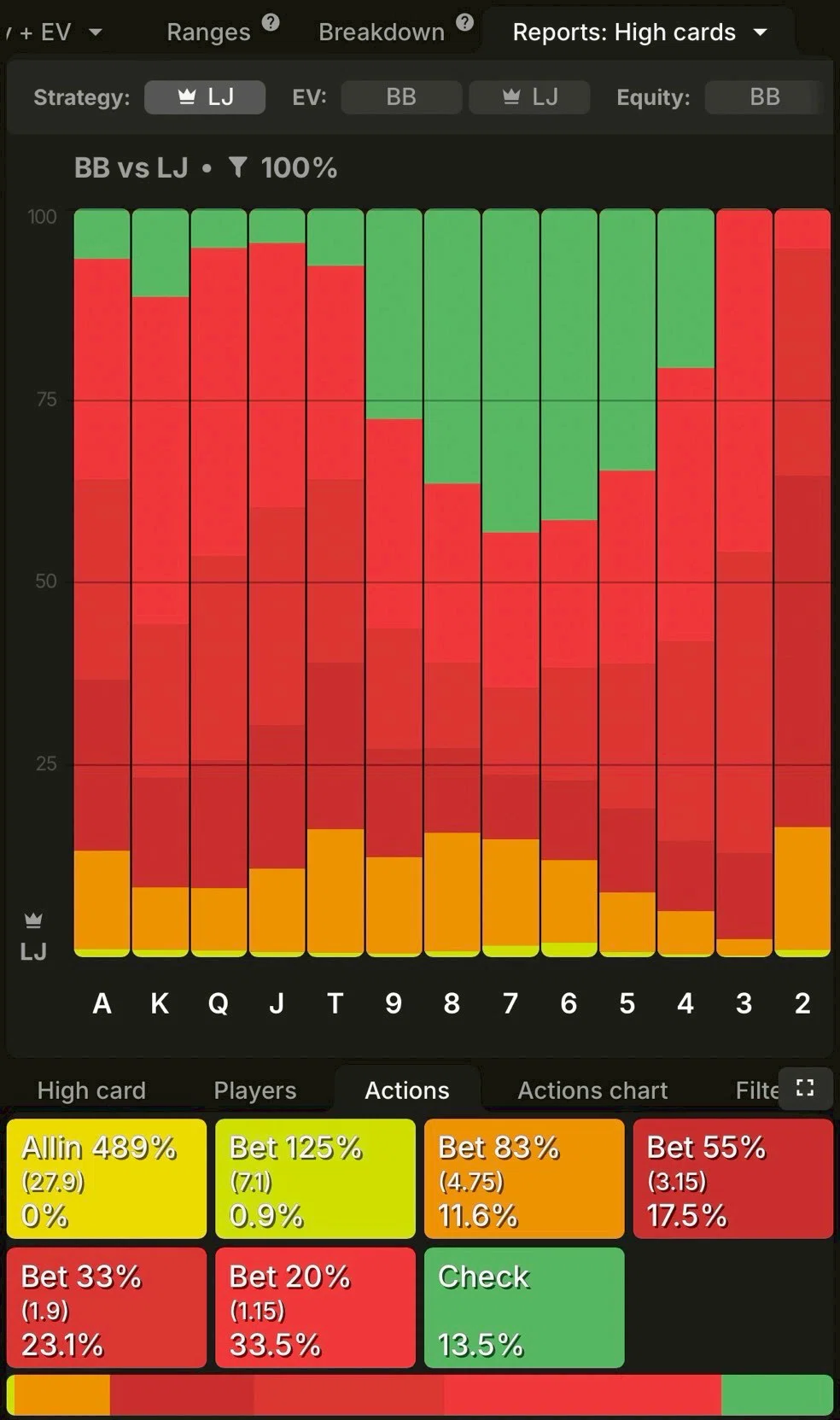Switch to the Breakdown tab

[x=381, y=32]
